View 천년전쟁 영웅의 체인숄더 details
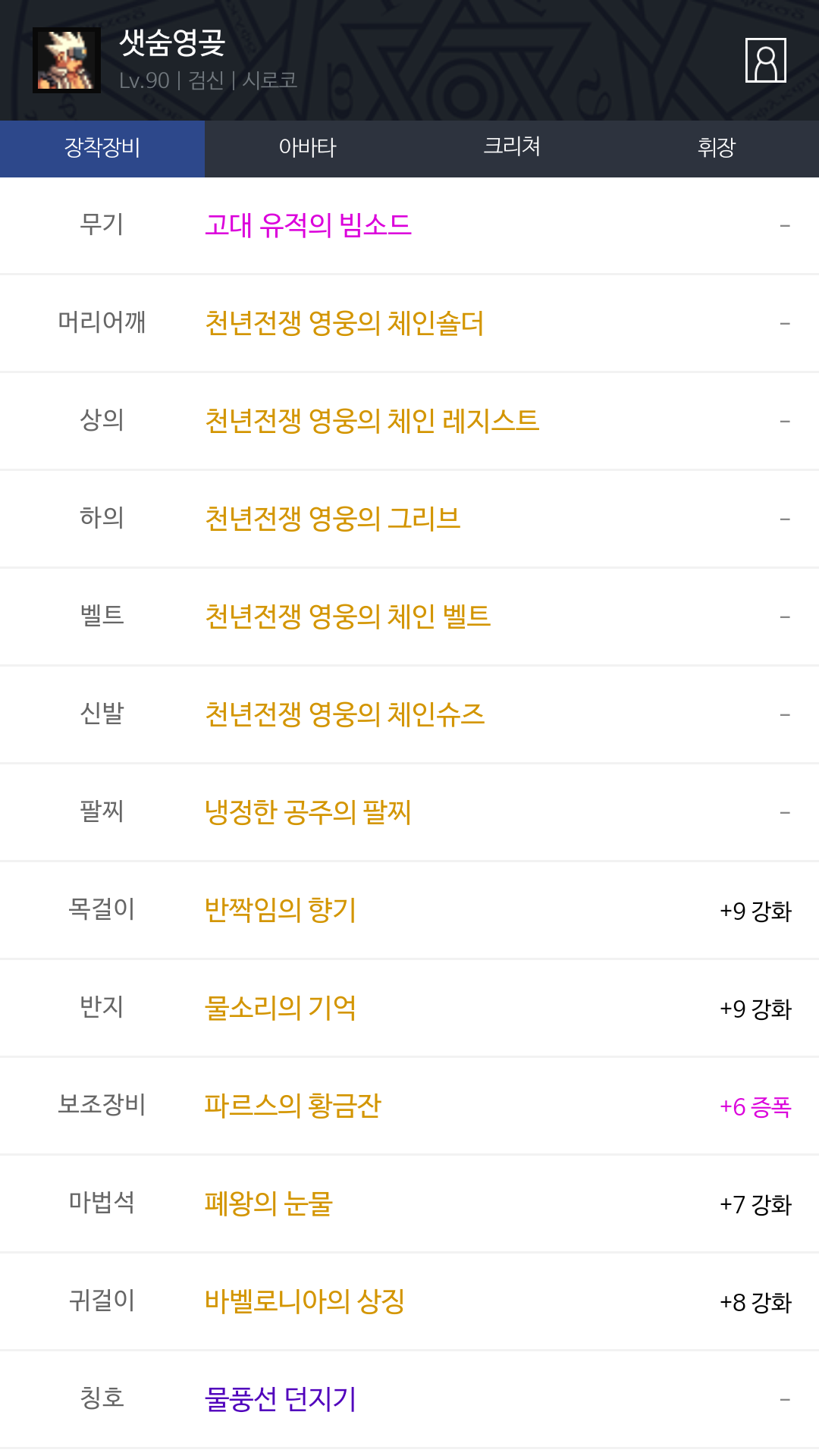This screenshot has width=819, height=1456. coord(344,323)
